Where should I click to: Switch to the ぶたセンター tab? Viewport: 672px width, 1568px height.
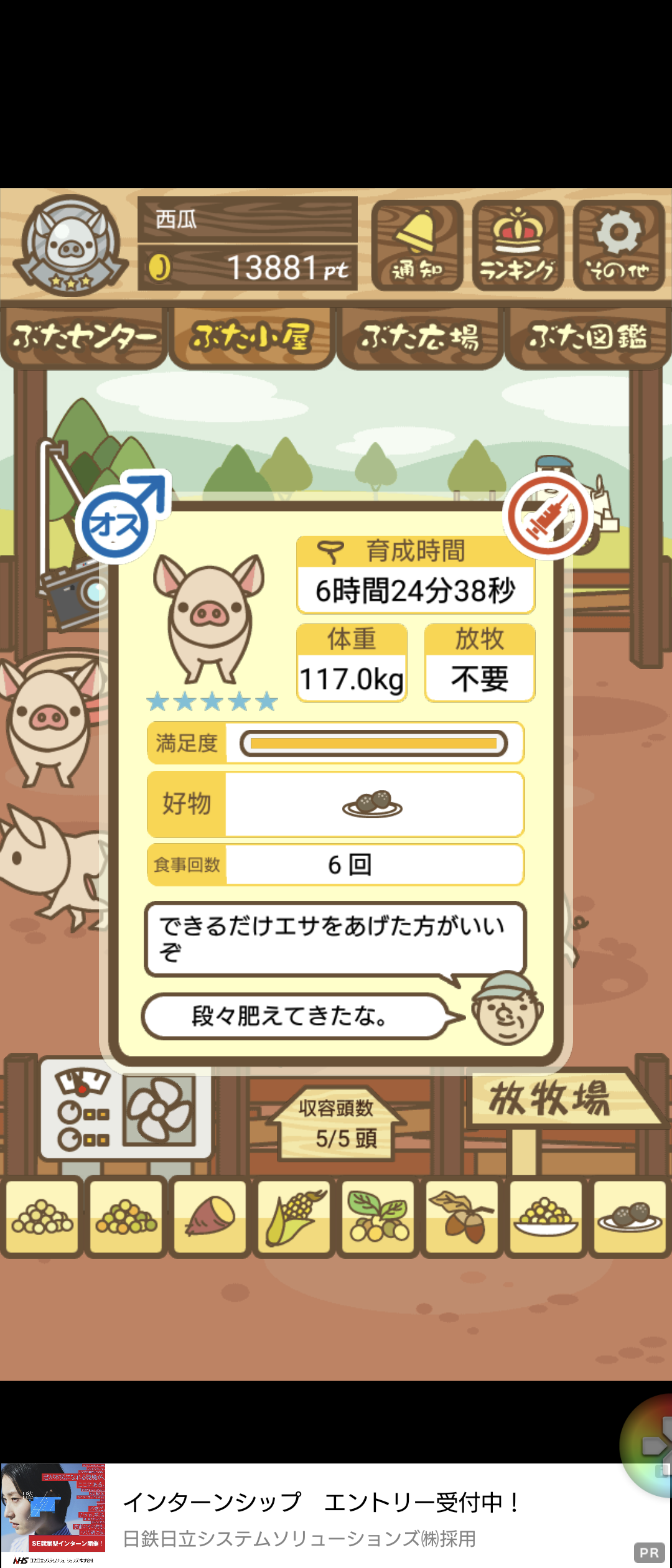[84, 338]
